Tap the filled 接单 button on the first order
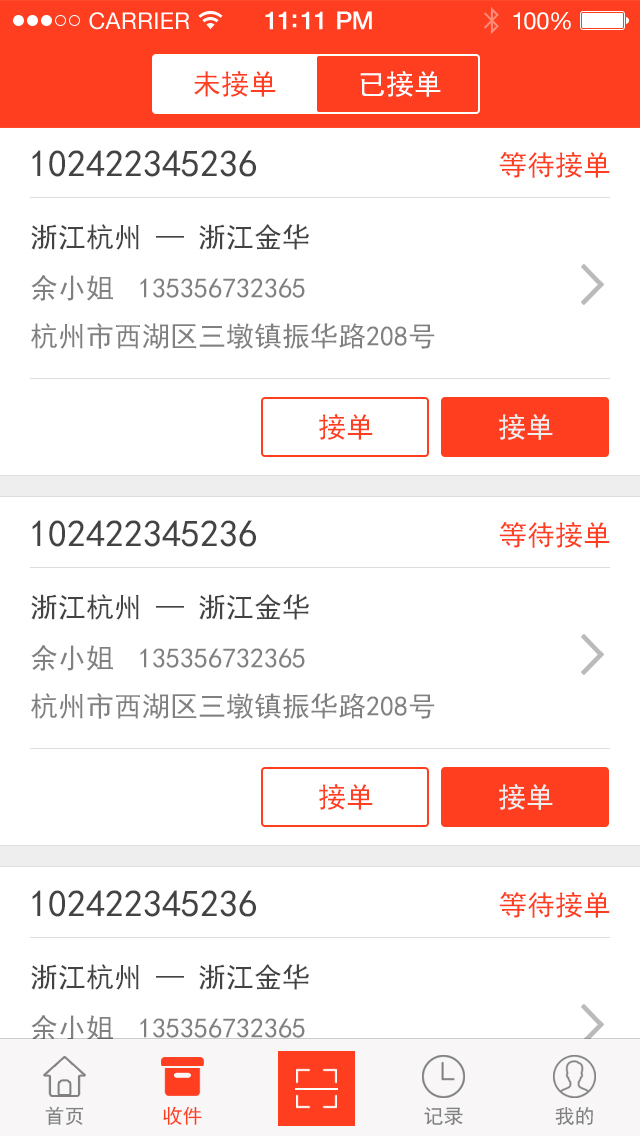Screen dimensions: 640x1136 pos(525,427)
